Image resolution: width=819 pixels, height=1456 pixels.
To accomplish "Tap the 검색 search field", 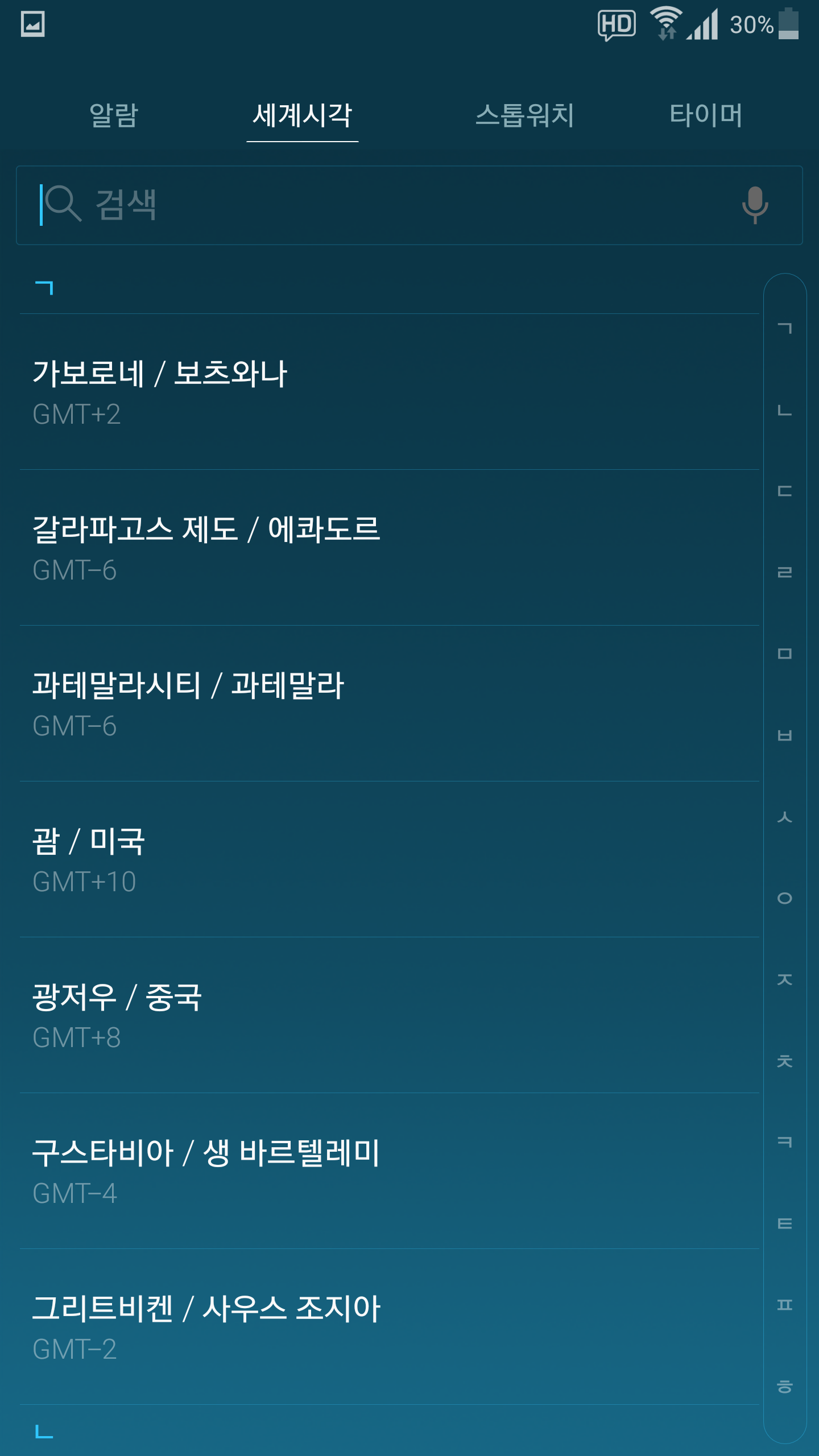I will pyautogui.click(x=387, y=205).
